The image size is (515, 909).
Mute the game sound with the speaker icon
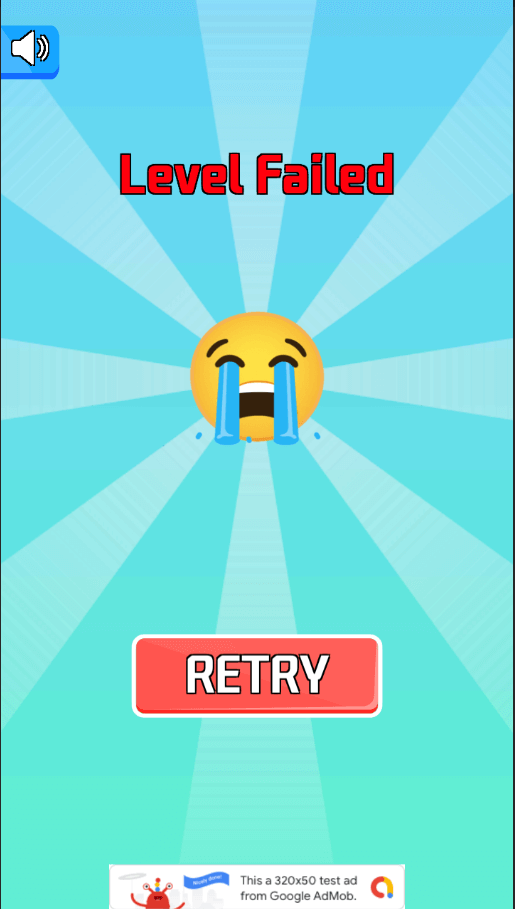[x=30, y=52]
